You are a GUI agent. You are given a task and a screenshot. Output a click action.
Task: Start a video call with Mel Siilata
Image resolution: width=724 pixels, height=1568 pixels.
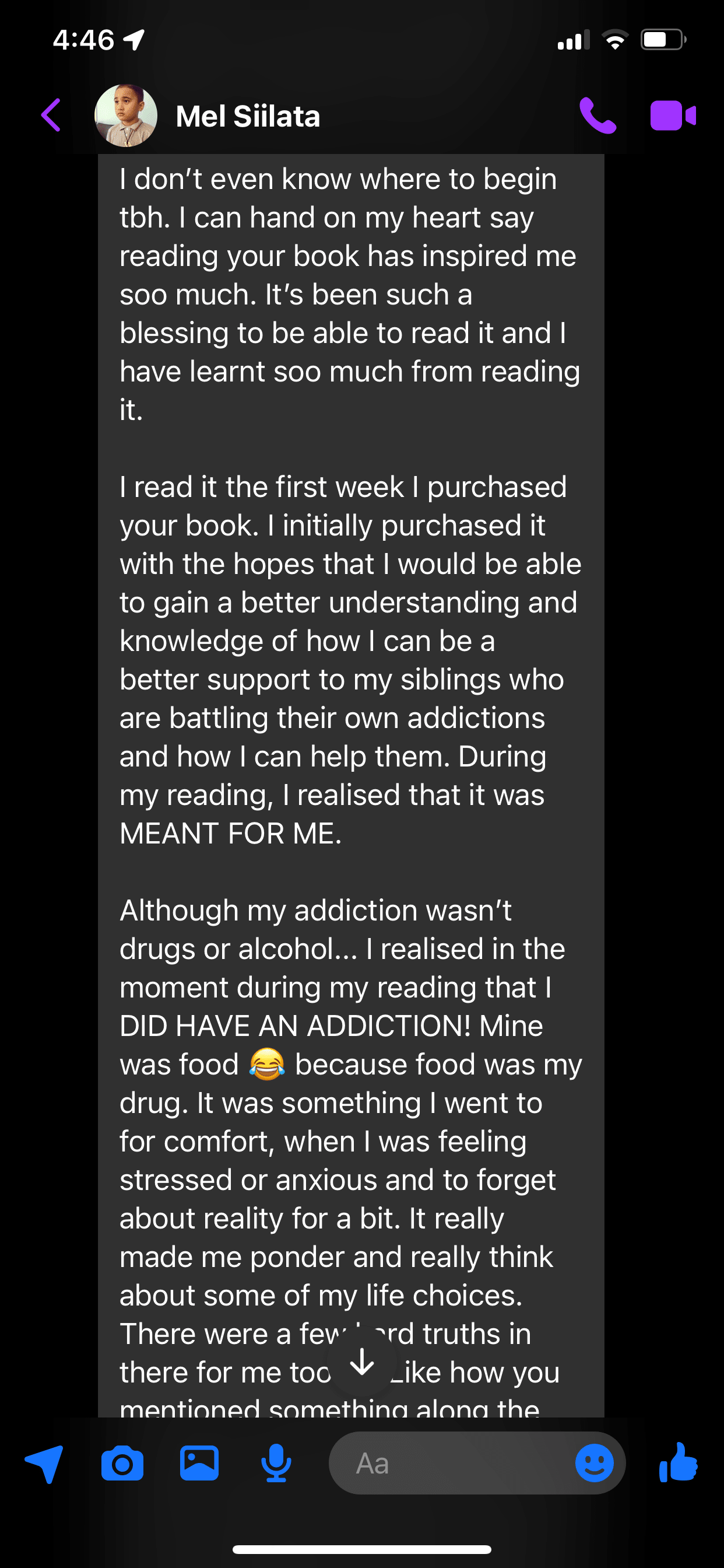click(672, 115)
